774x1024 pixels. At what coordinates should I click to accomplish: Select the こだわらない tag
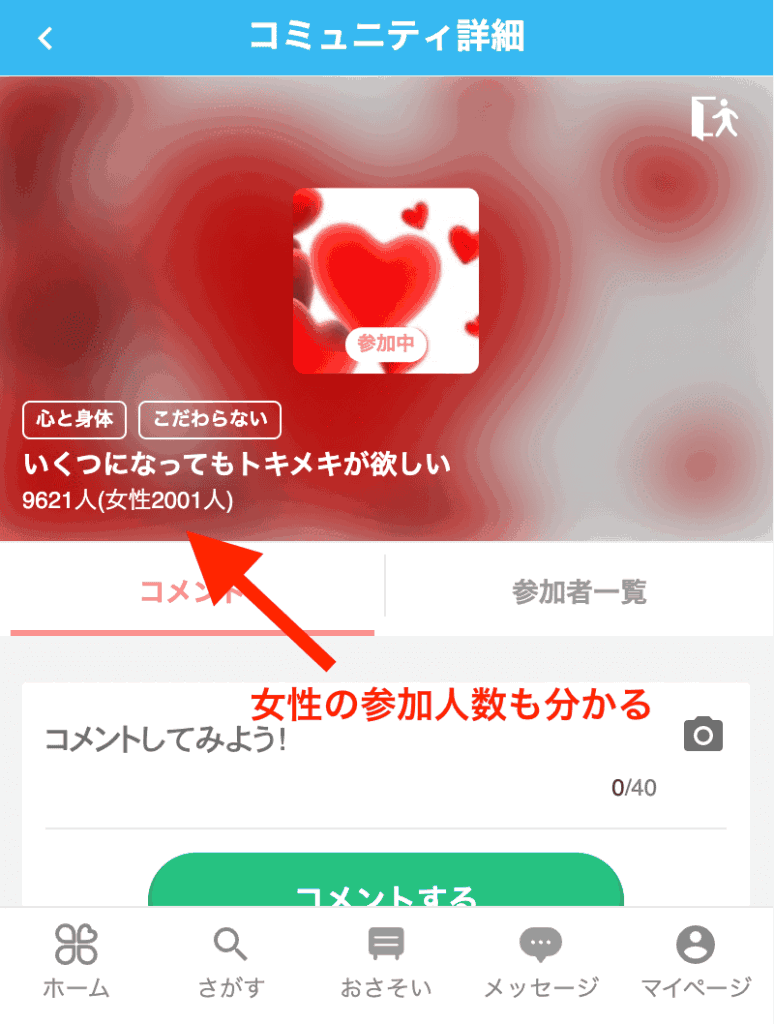[210, 420]
